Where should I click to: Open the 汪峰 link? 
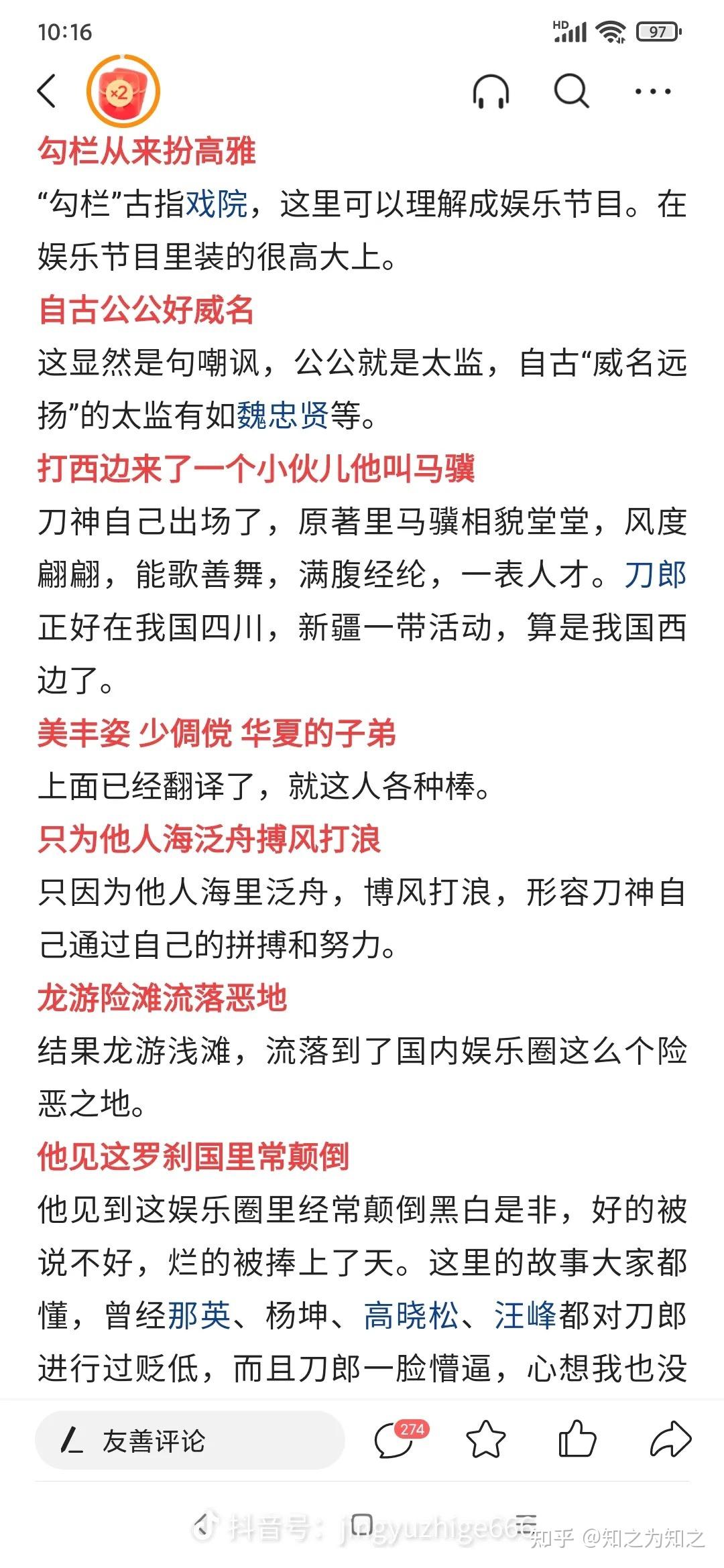coord(525,1315)
